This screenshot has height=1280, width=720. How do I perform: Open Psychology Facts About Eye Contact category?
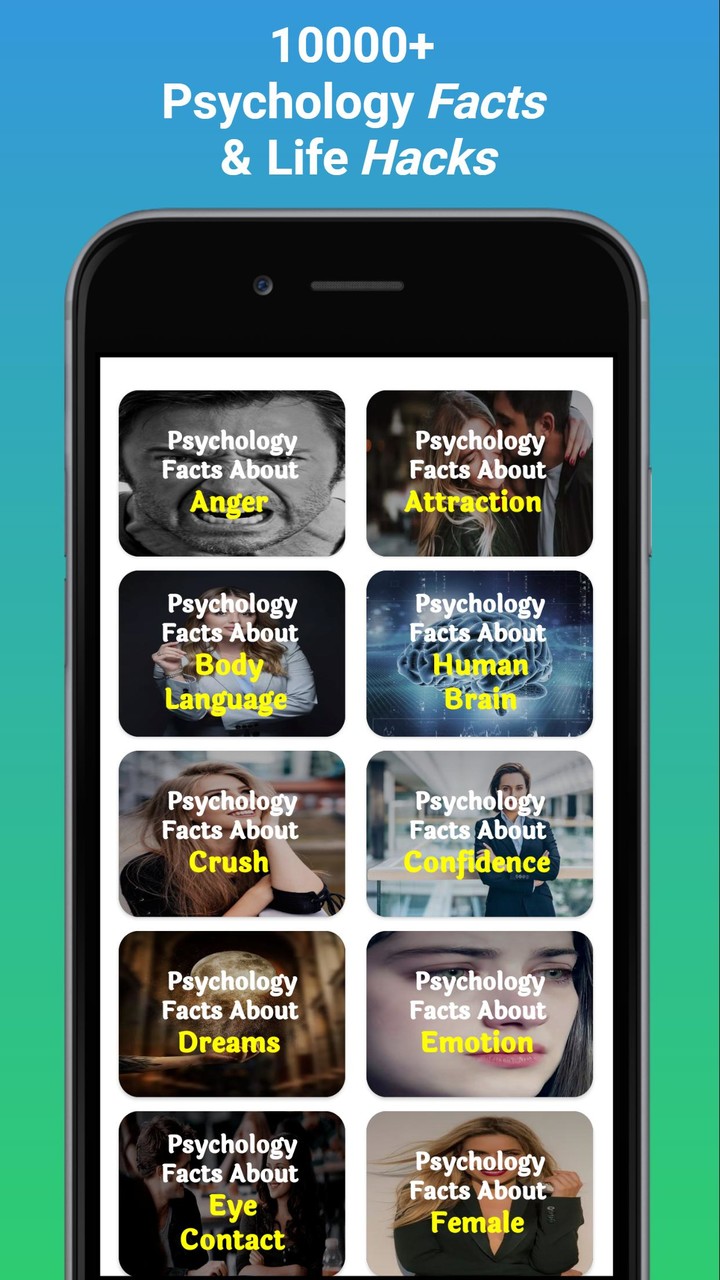coord(231,1192)
